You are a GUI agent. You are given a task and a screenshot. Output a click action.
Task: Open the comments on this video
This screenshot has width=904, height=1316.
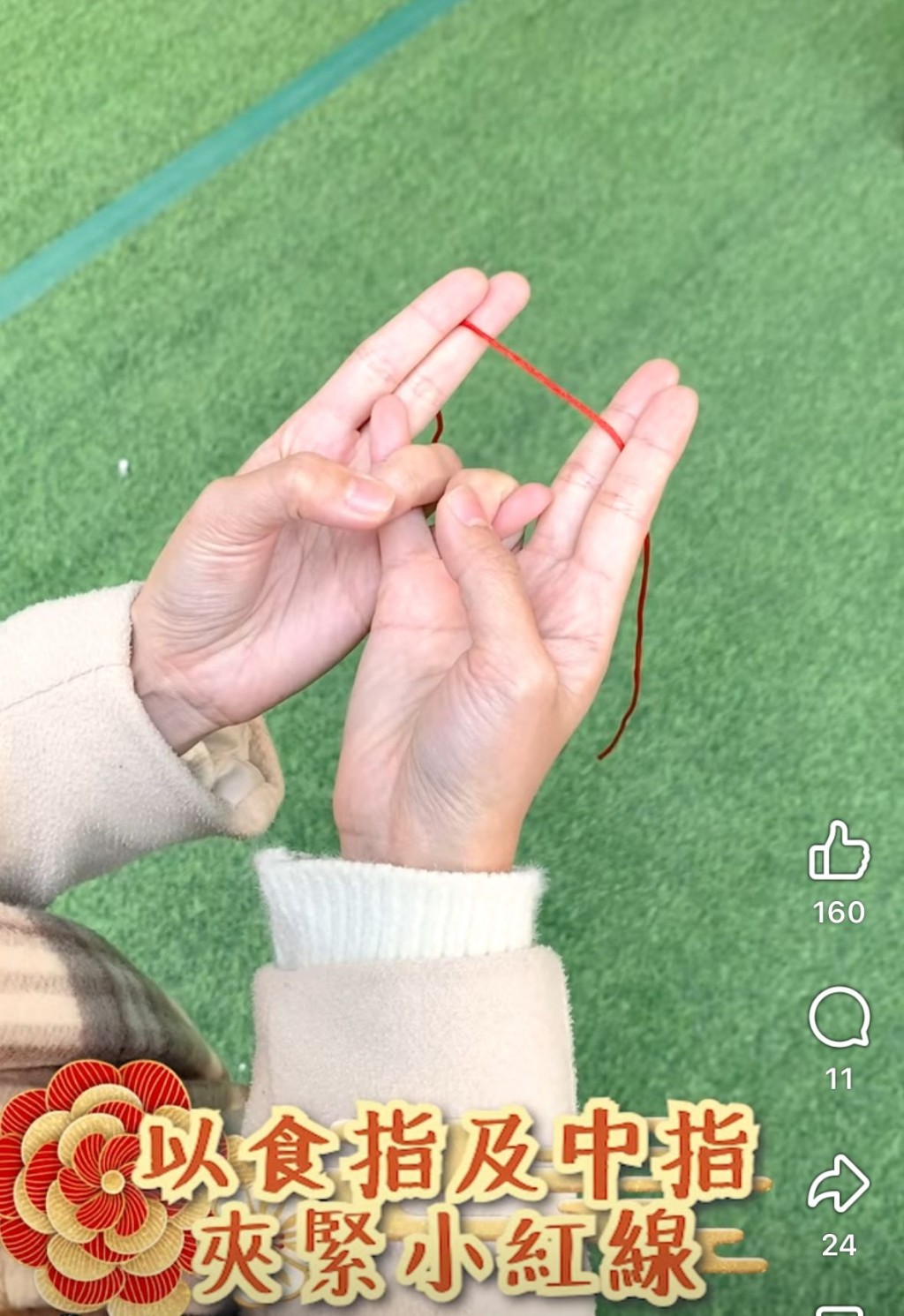click(839, 1017)
